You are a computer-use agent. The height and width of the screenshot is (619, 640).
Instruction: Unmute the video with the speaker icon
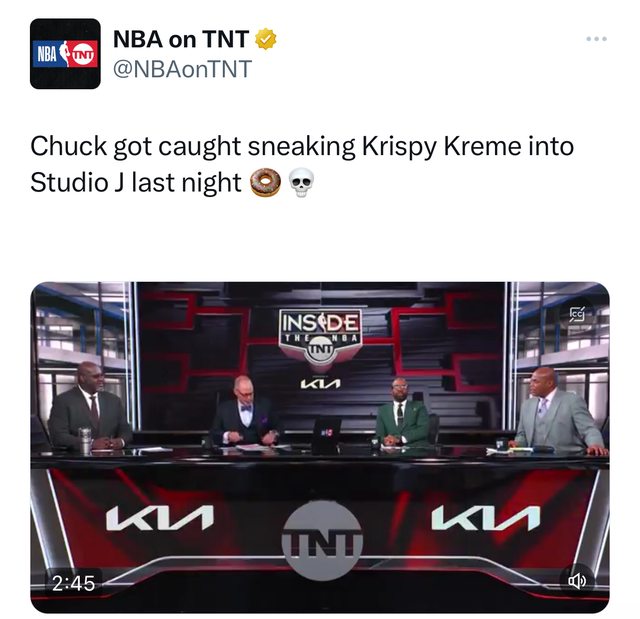(x=577, y=581)
